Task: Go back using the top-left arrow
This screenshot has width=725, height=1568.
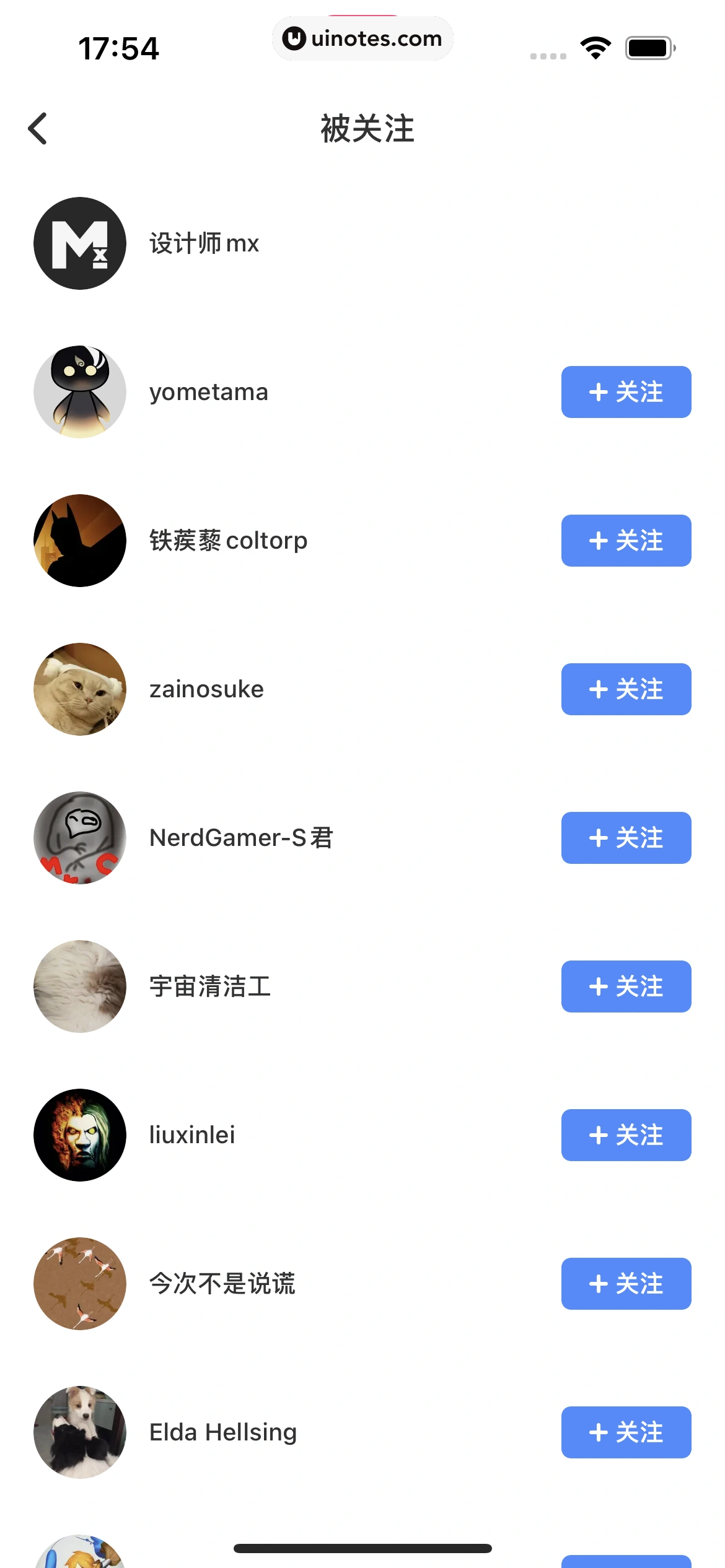Action: (x=38, y=129)
